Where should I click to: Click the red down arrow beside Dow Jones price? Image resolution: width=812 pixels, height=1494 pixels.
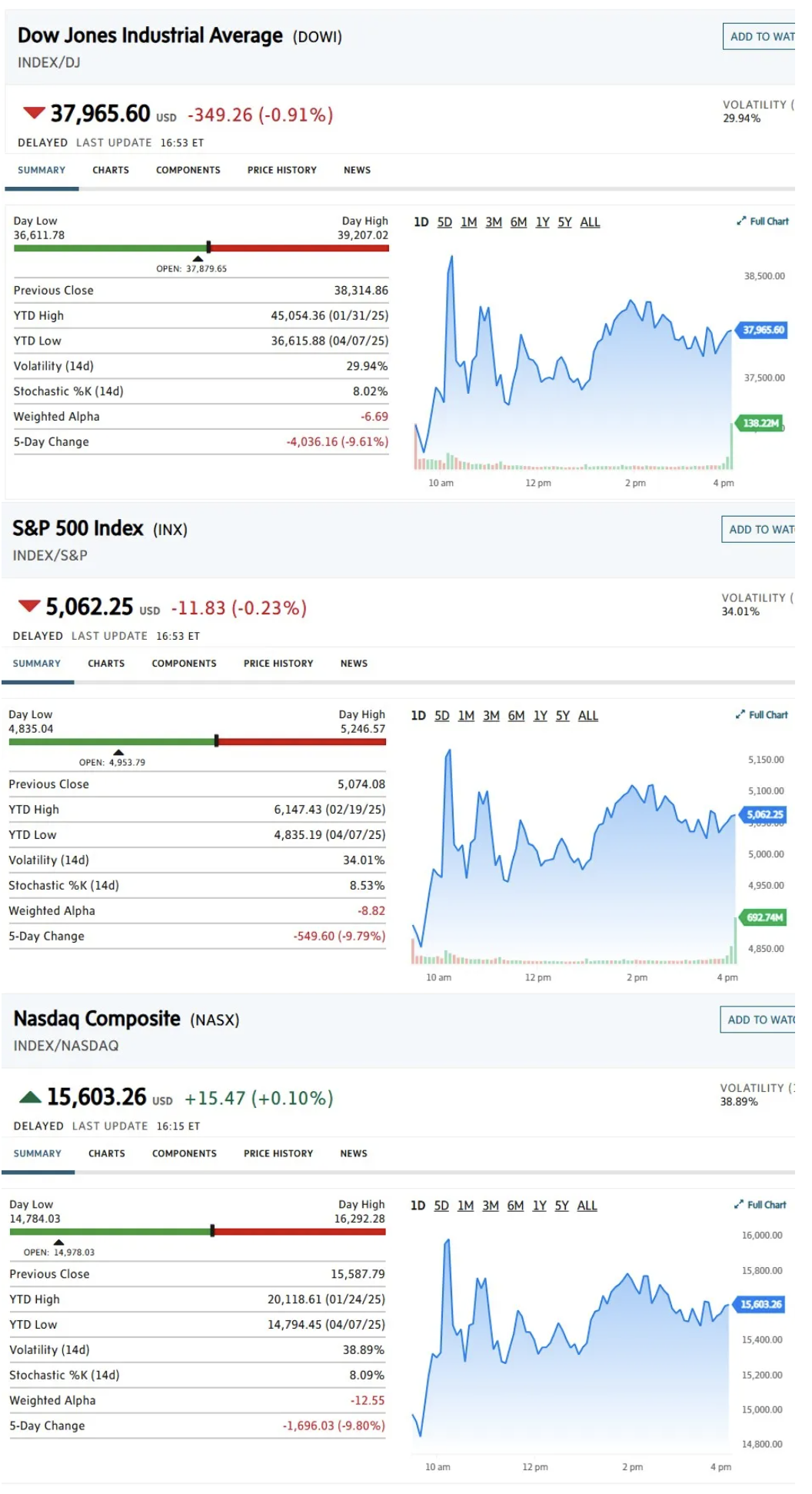[32, 114]
